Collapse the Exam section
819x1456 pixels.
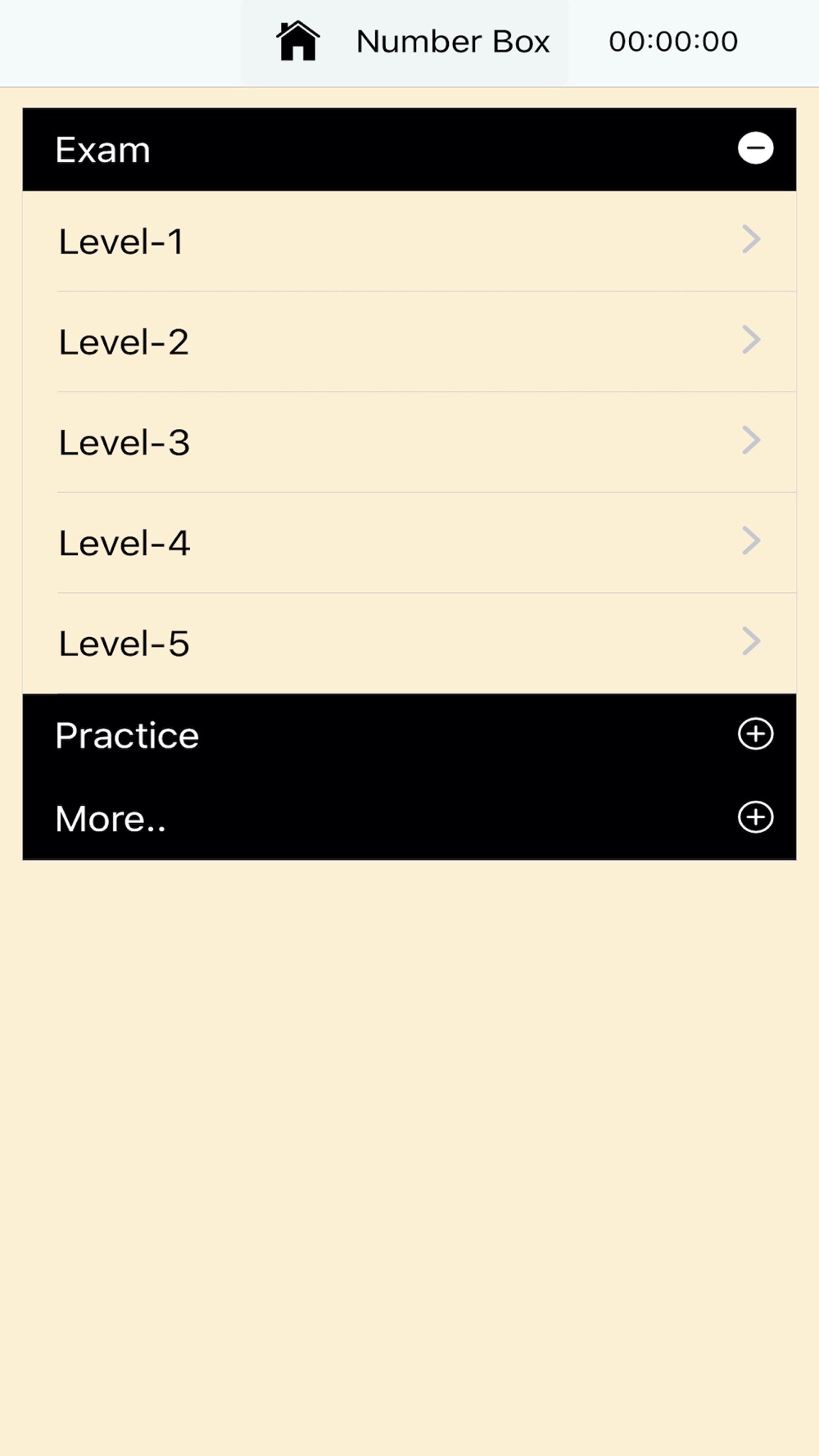(755, 149)
